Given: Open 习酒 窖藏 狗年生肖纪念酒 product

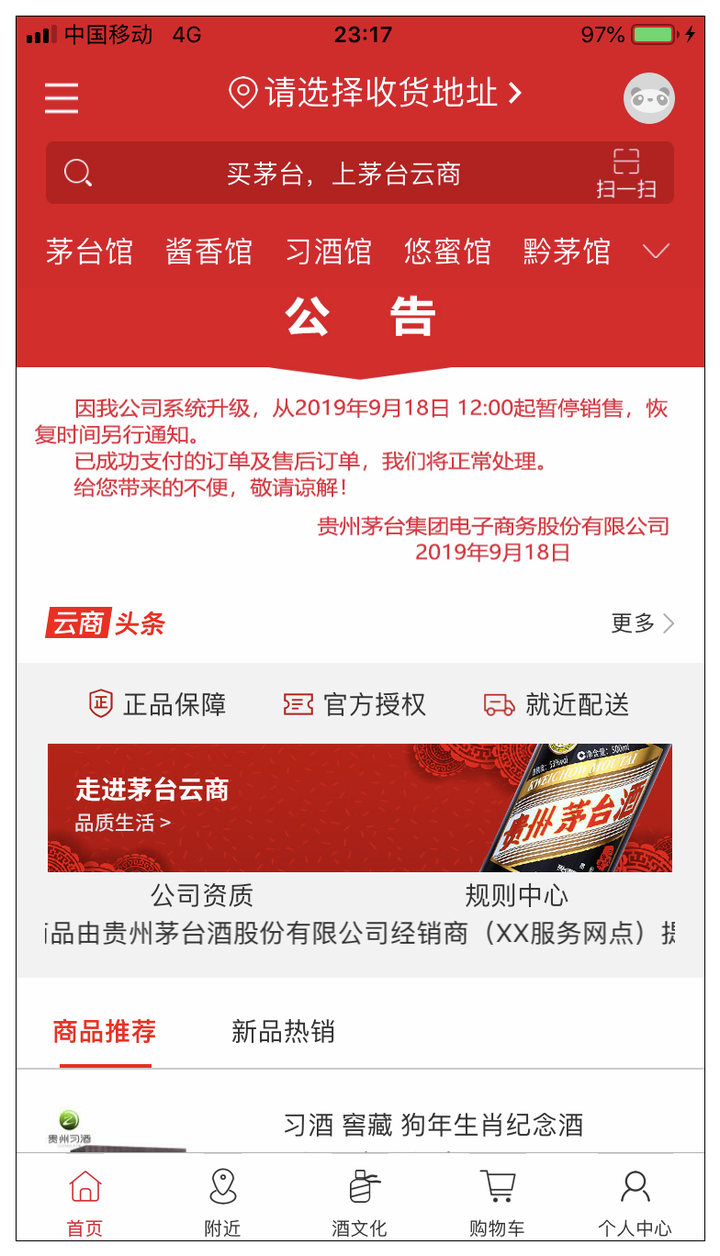Looking at the screenshot, I should (432, 1125).
